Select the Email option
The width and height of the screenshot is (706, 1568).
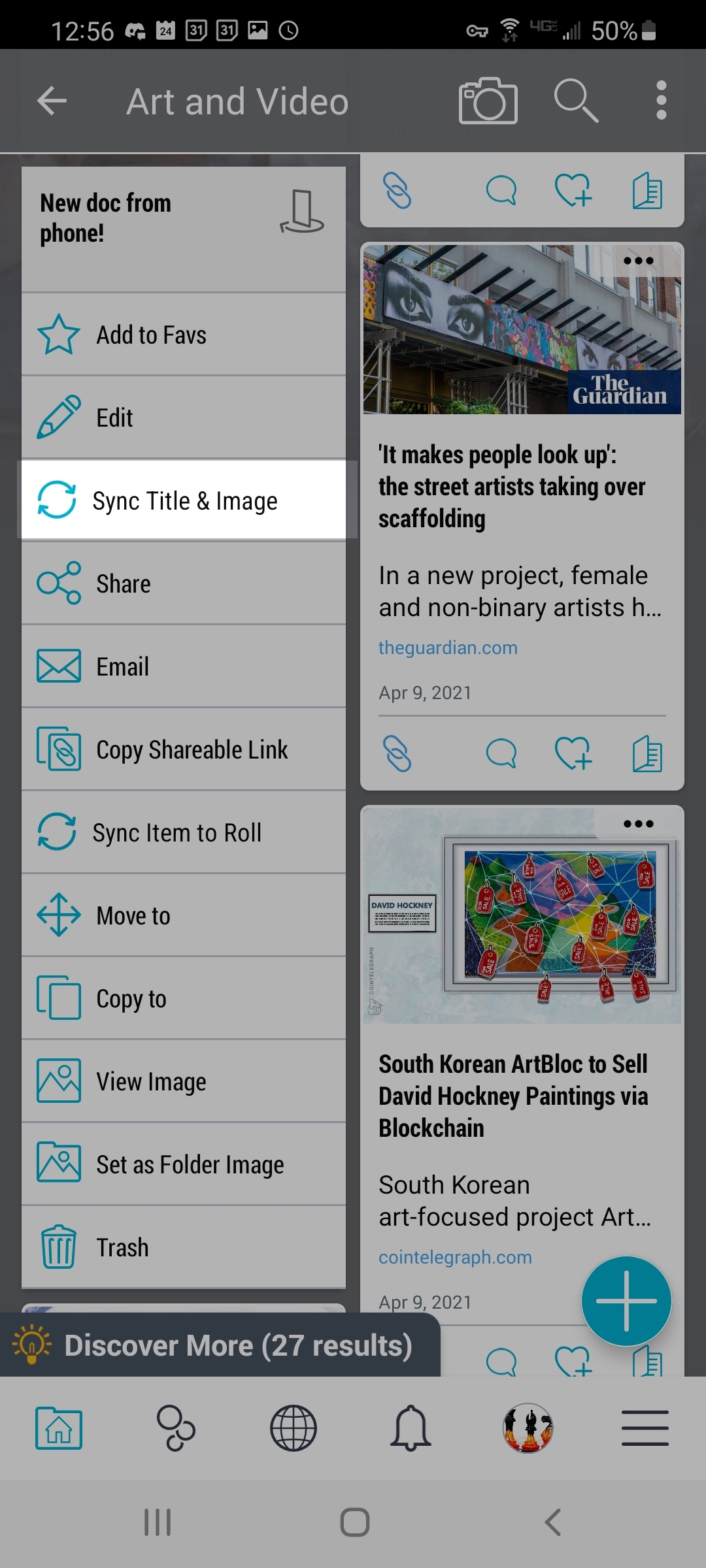(184, 667)
